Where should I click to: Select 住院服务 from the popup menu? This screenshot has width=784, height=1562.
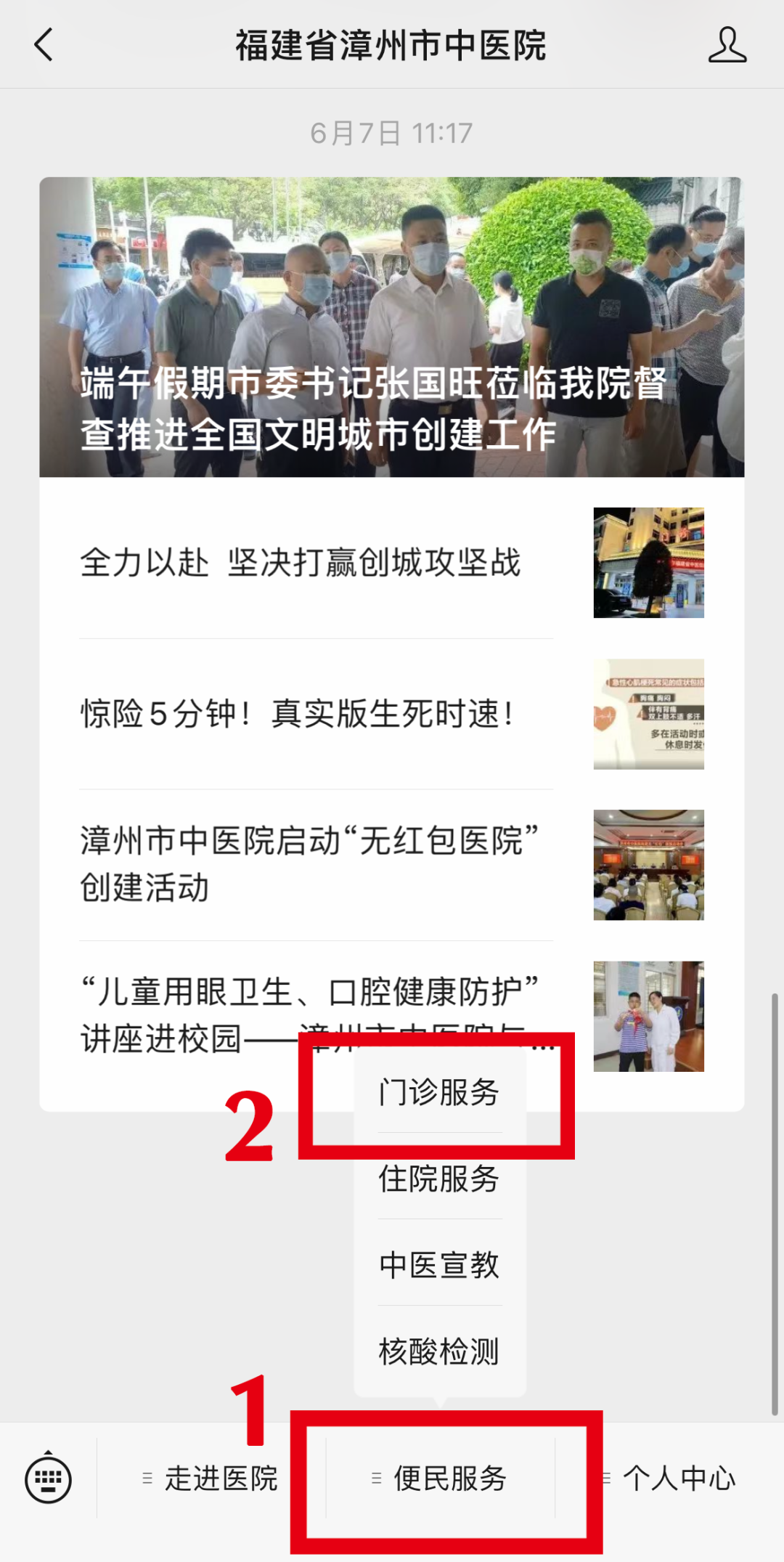point(439,1178)
